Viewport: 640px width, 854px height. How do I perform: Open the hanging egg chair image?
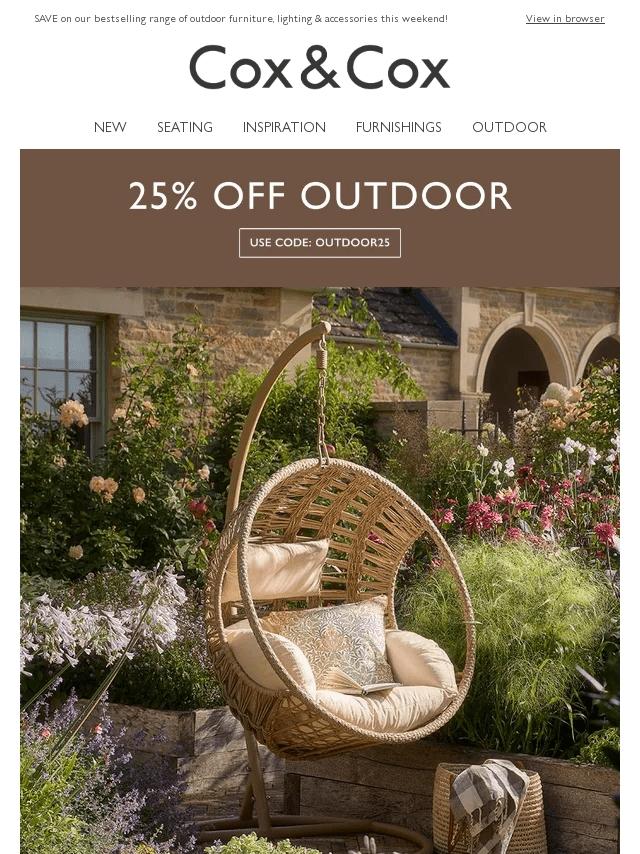(x=320, y=570)
